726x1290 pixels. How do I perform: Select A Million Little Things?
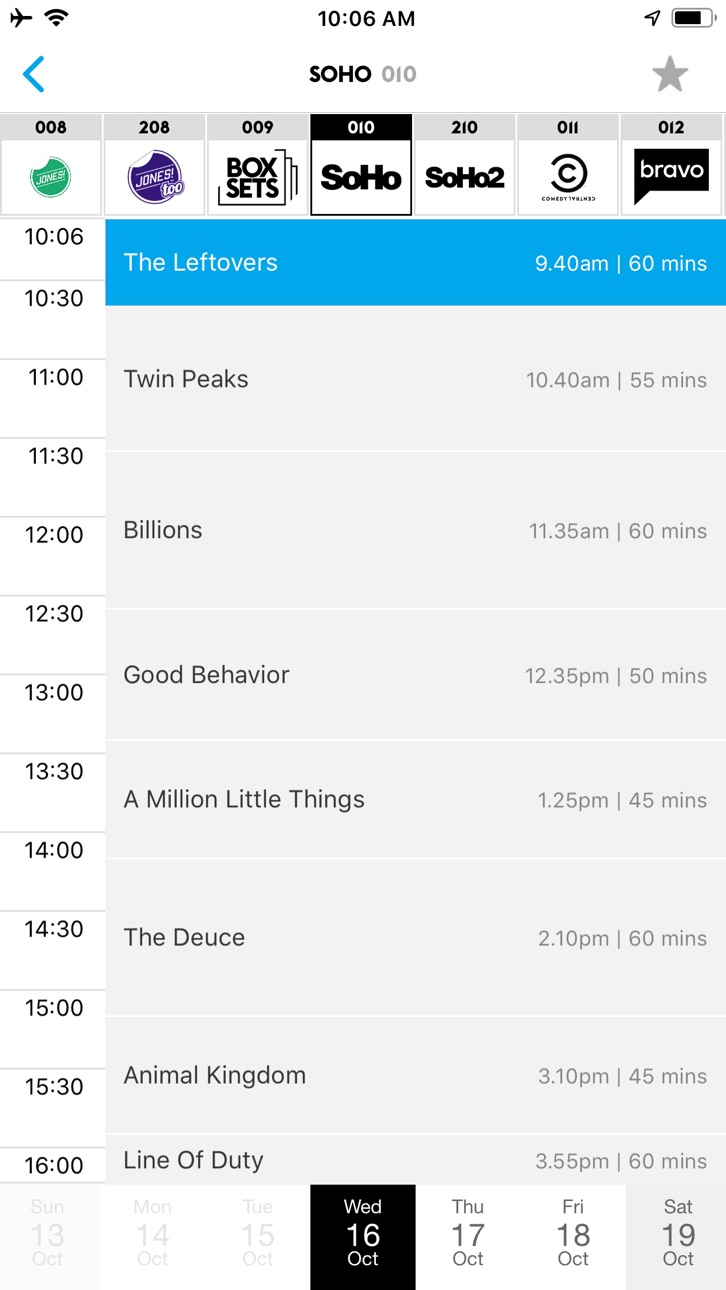(x=415, y=800)
